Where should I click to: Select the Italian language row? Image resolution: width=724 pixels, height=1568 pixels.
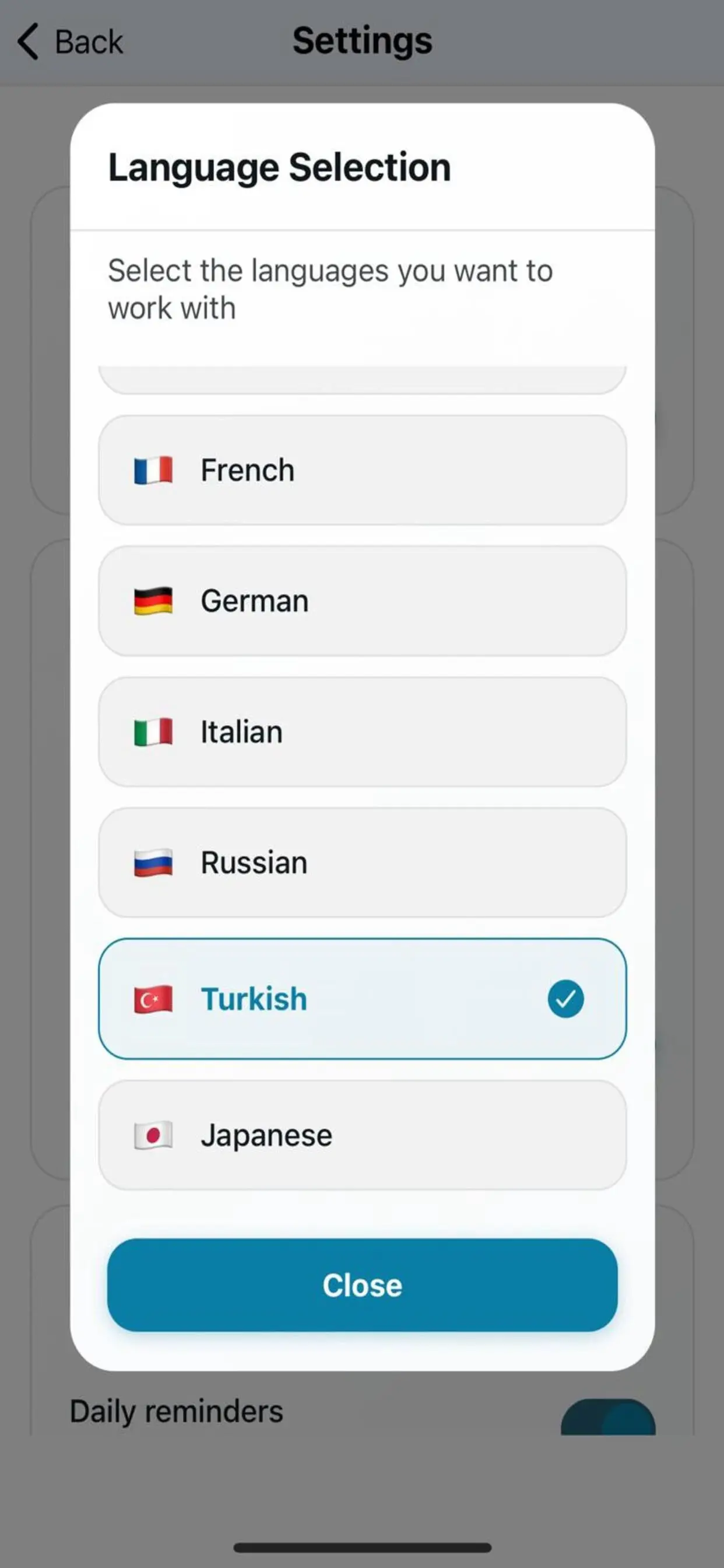pyautogui.click(x=362, y=731)
